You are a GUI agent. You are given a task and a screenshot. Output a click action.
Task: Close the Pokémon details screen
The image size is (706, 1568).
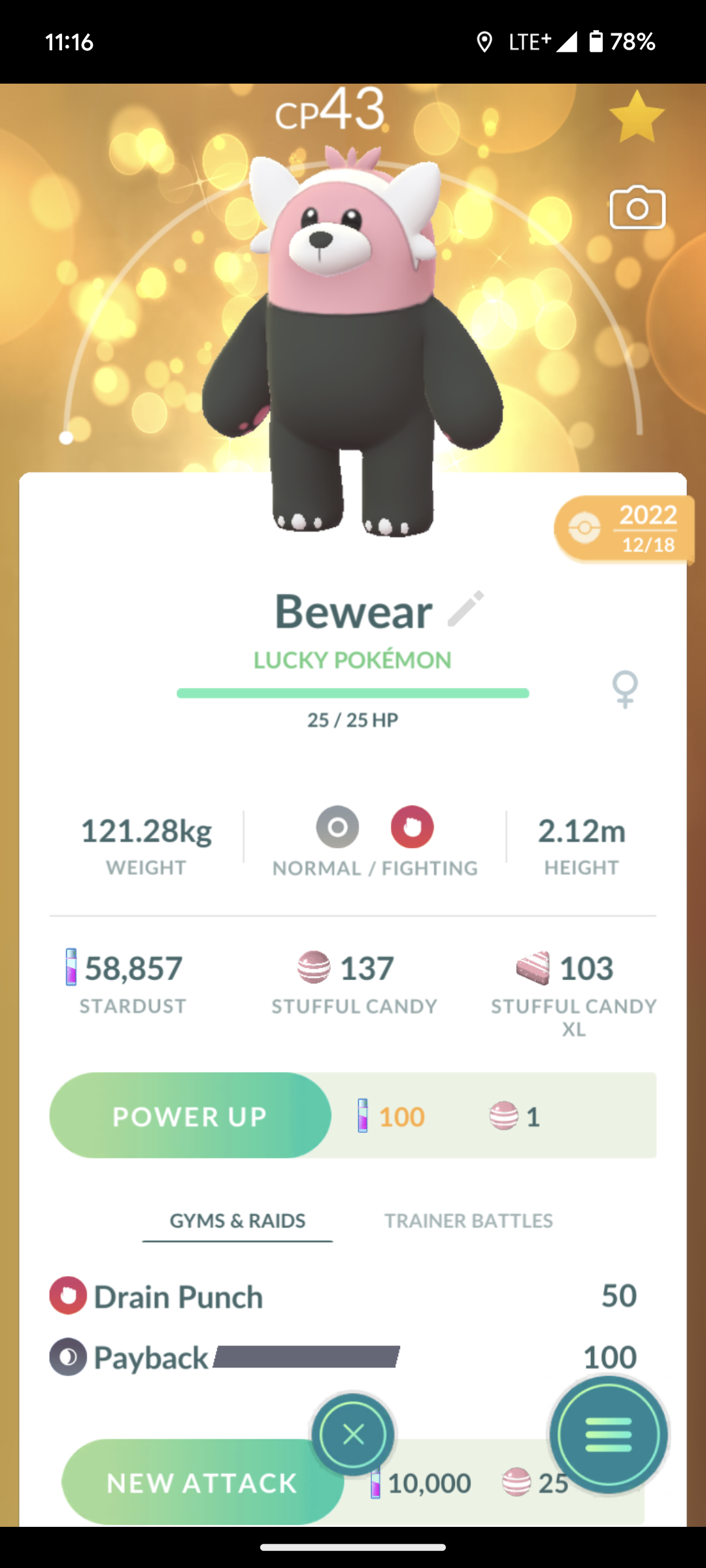353,1435
